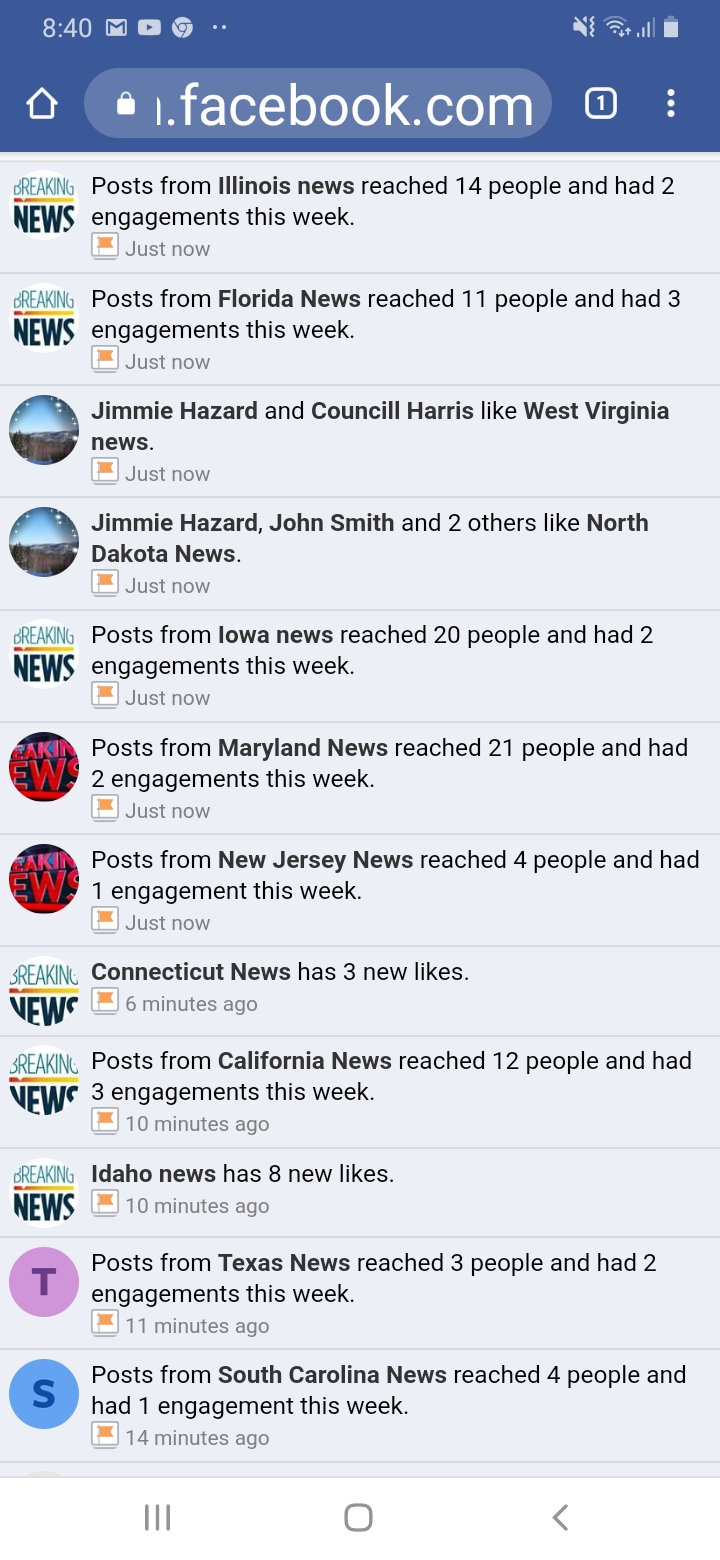The image size is (720, 1560).
Task: Tap the browser home icon
Action: tap(42, 104)
